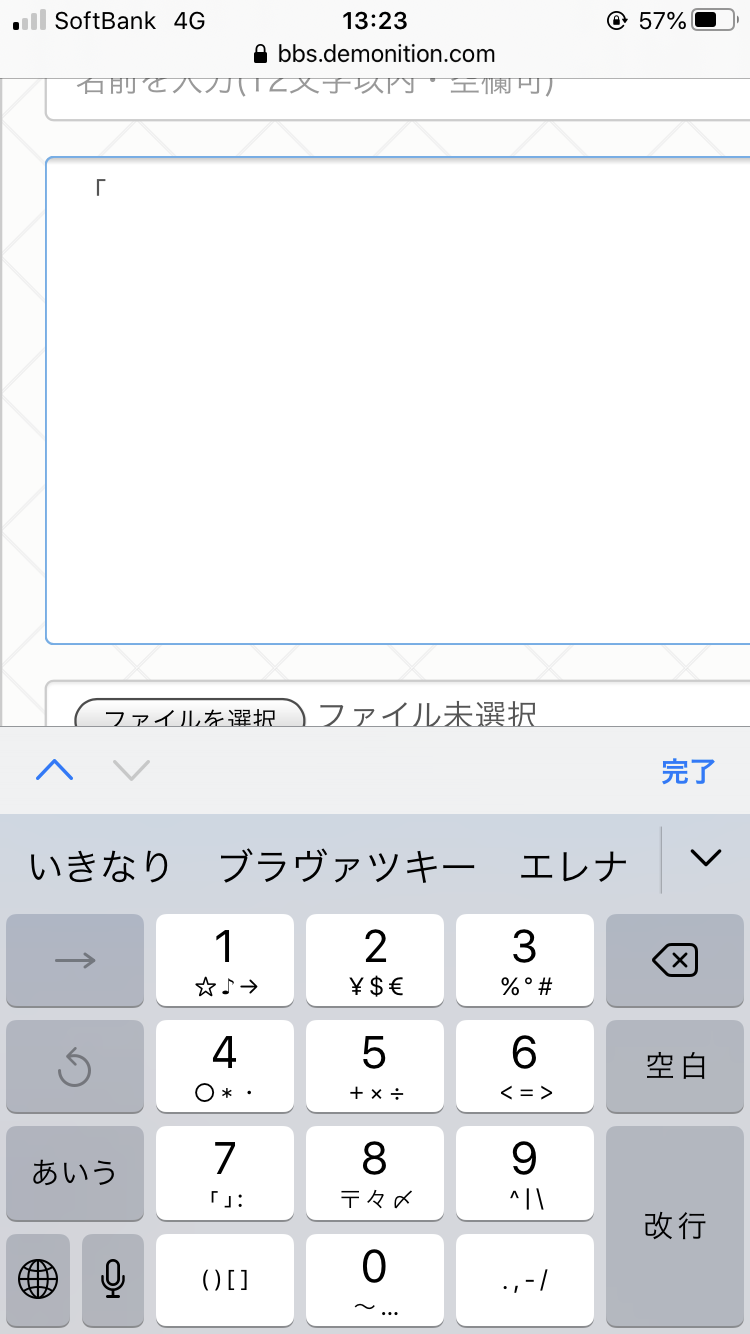This screenshot has height=1334, width=750.
Task: Switch keyboard language with globe key
Action: coord(38,1278)
